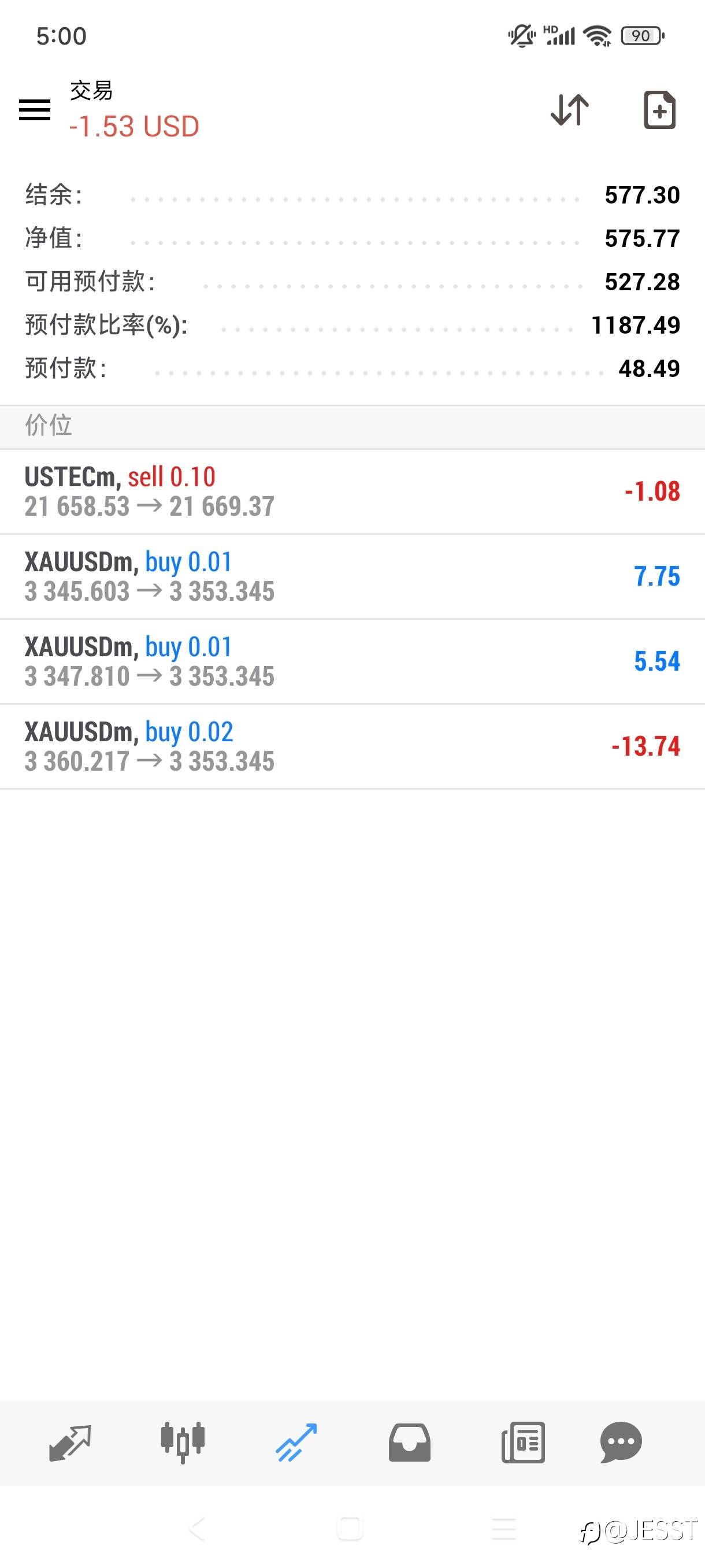Open XAUUSDm buy position with 7.75 profit

(x=352, y=576)
